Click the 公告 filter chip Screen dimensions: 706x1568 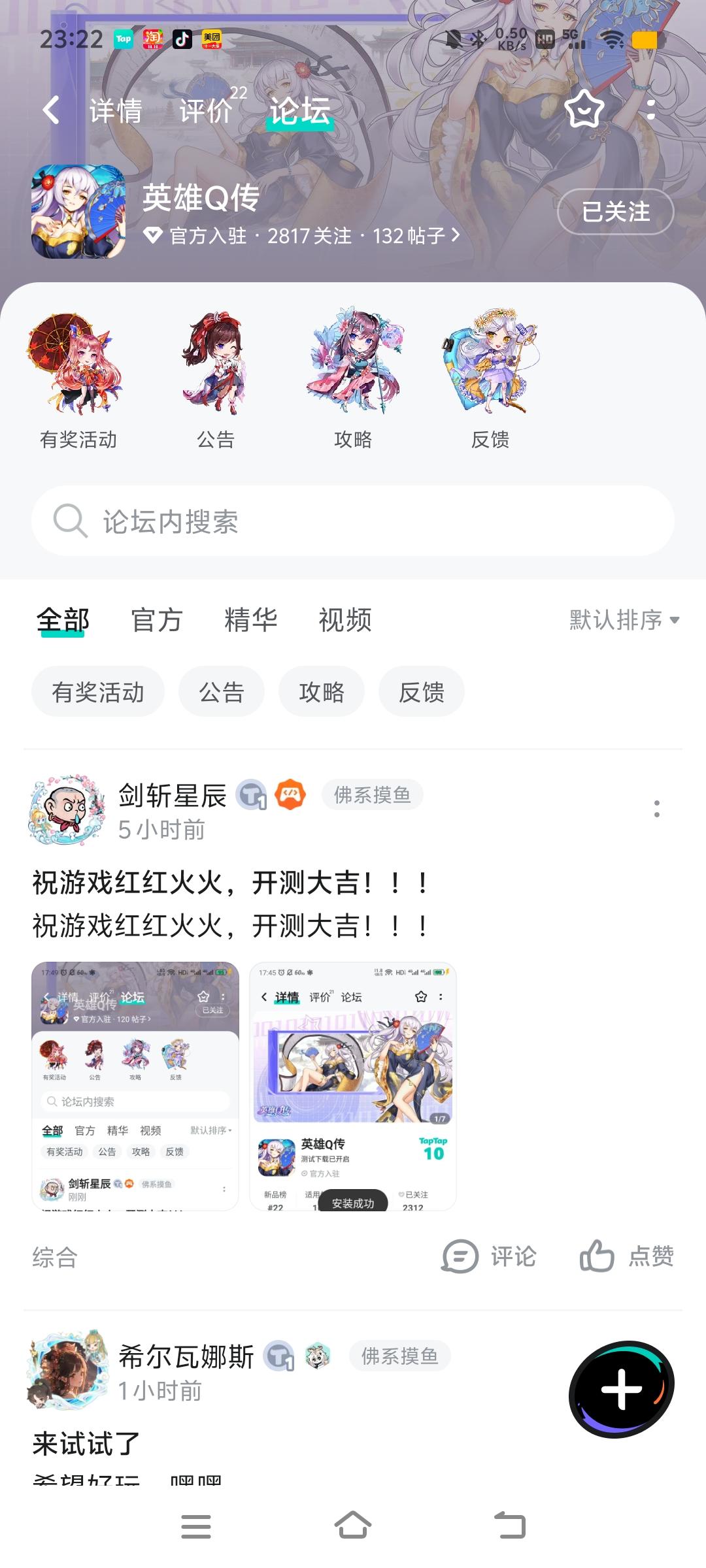tap(222, 692)
